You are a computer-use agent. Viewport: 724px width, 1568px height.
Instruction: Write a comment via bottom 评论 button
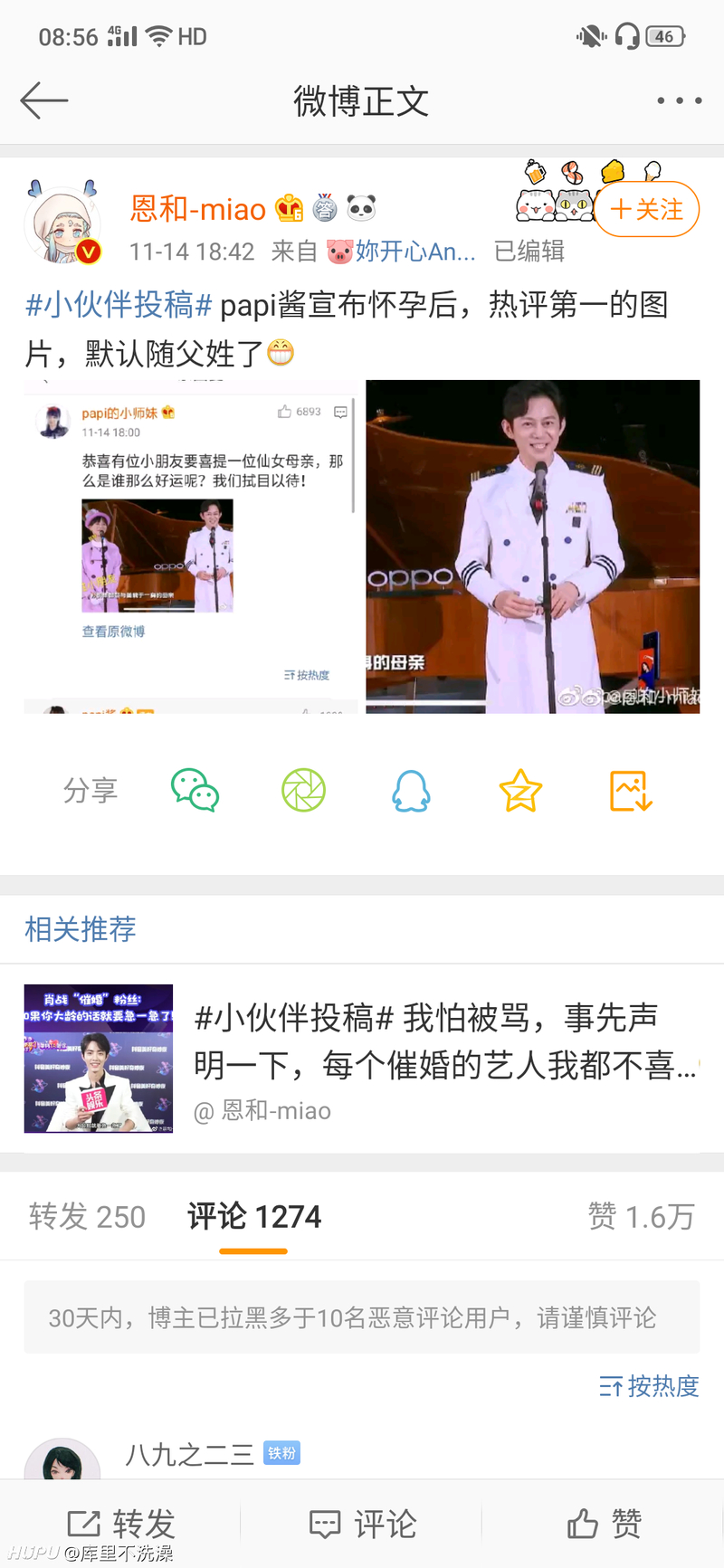click(x=362, y=1524)
